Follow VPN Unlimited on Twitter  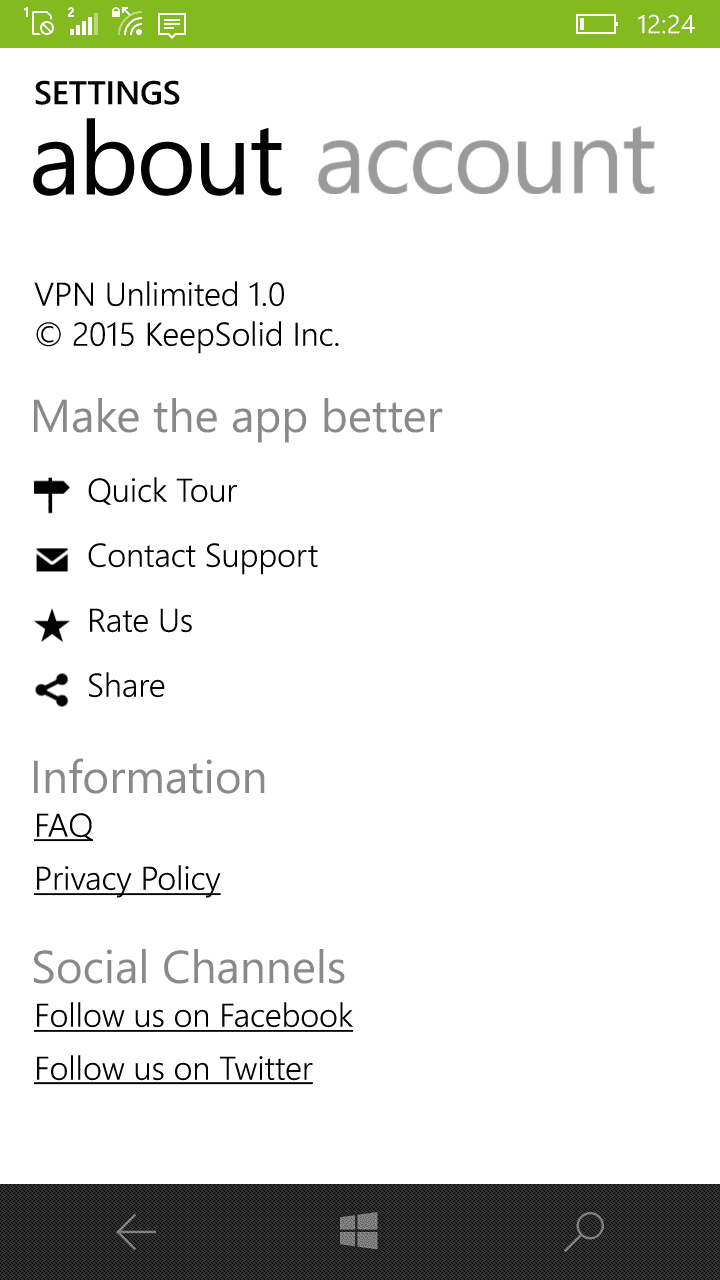tap(173, 1068)
